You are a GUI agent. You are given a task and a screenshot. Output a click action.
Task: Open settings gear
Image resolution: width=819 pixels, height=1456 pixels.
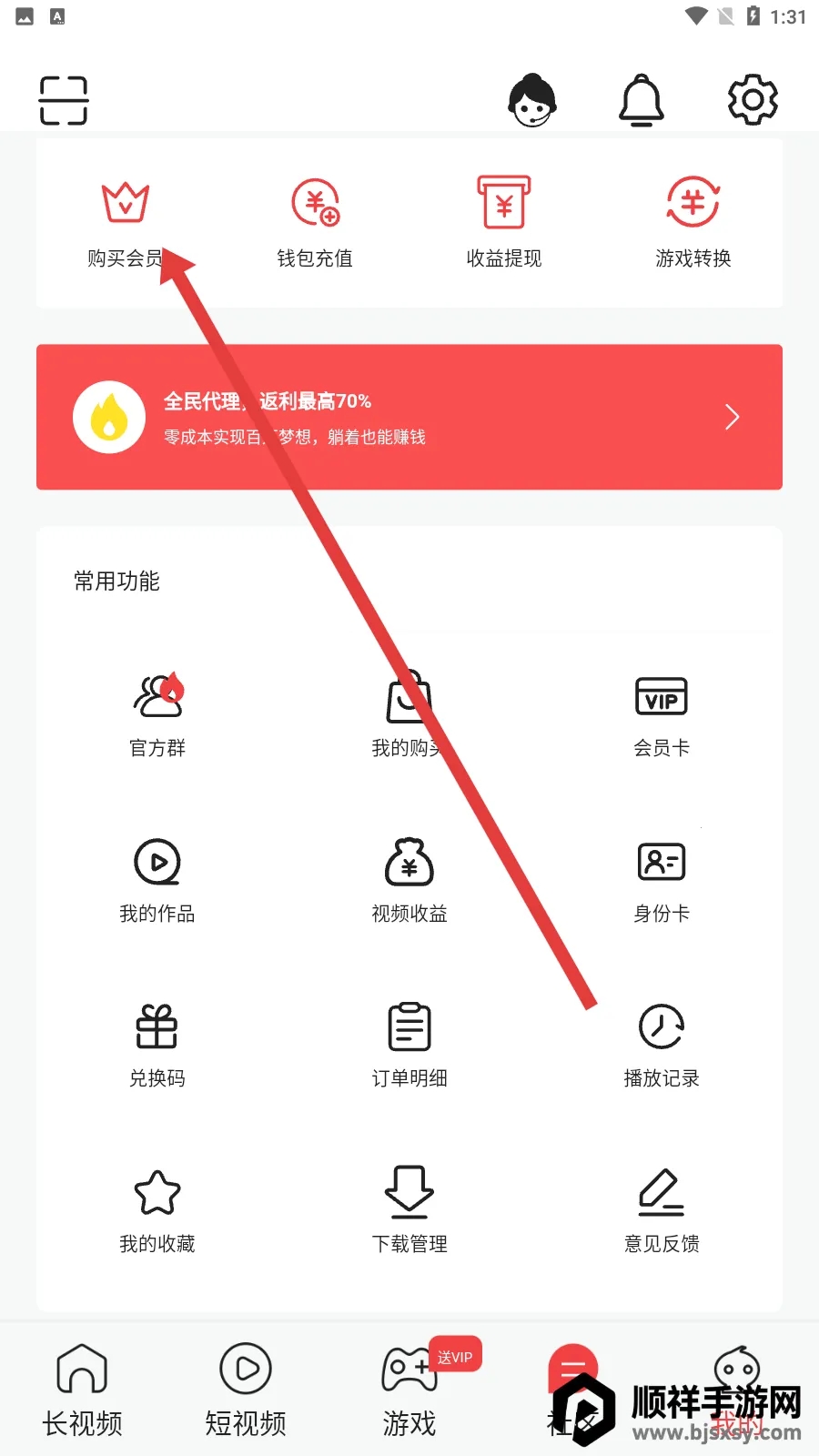[753, 100]
